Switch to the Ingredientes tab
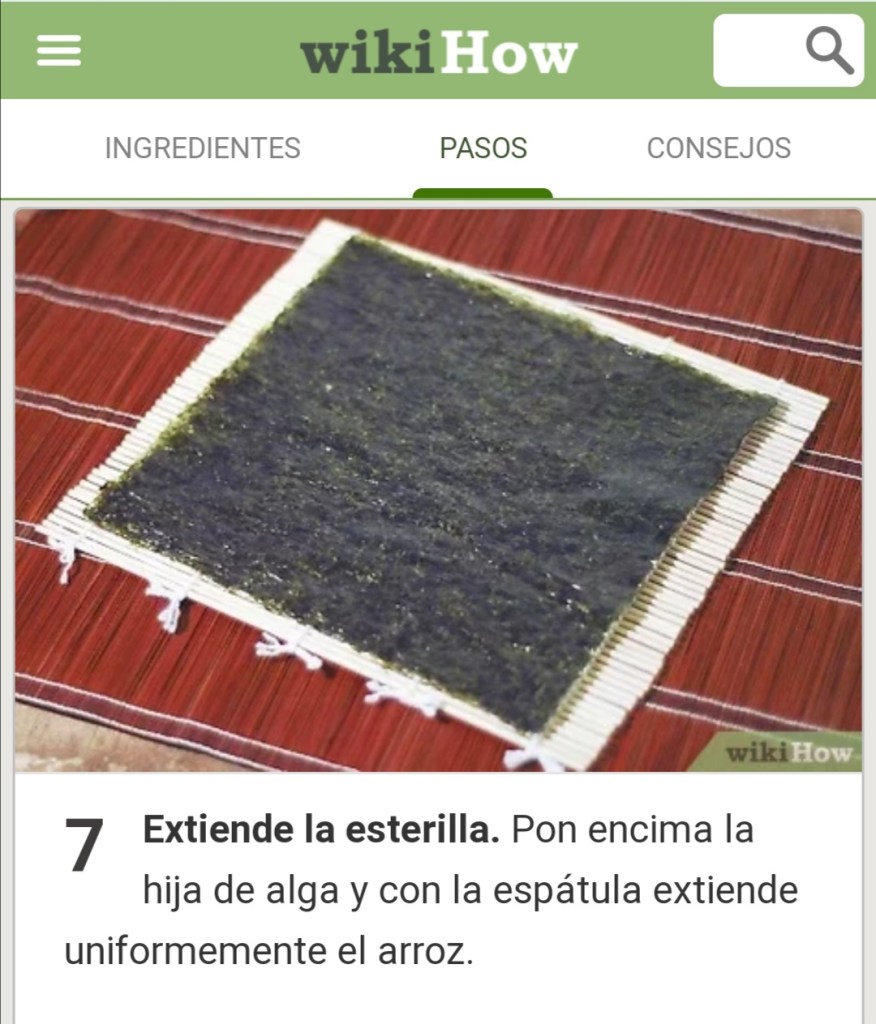This screenshot has height=1024, width=876. (202, 148)
